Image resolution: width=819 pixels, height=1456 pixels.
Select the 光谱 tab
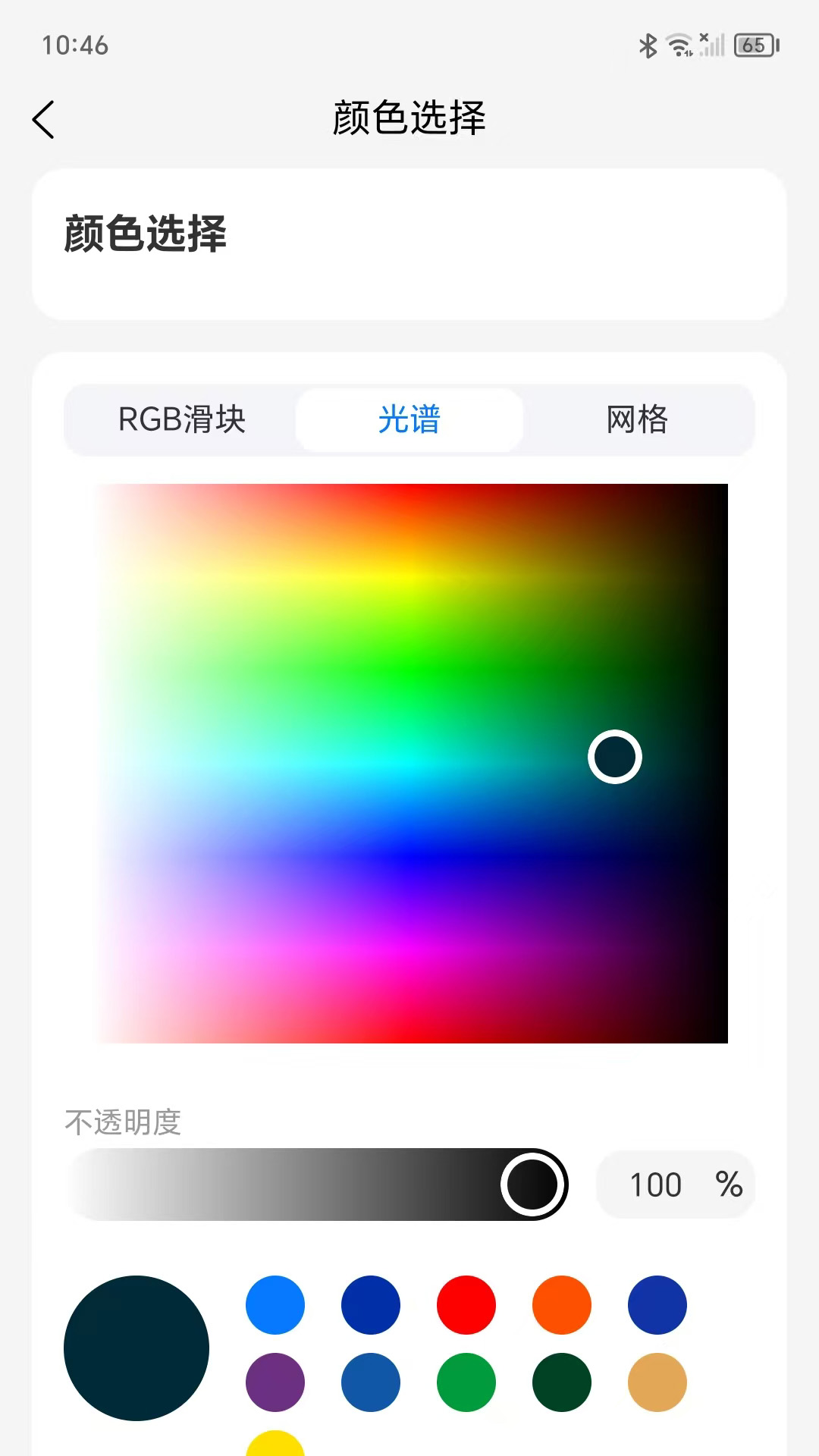tap(409, 420)
